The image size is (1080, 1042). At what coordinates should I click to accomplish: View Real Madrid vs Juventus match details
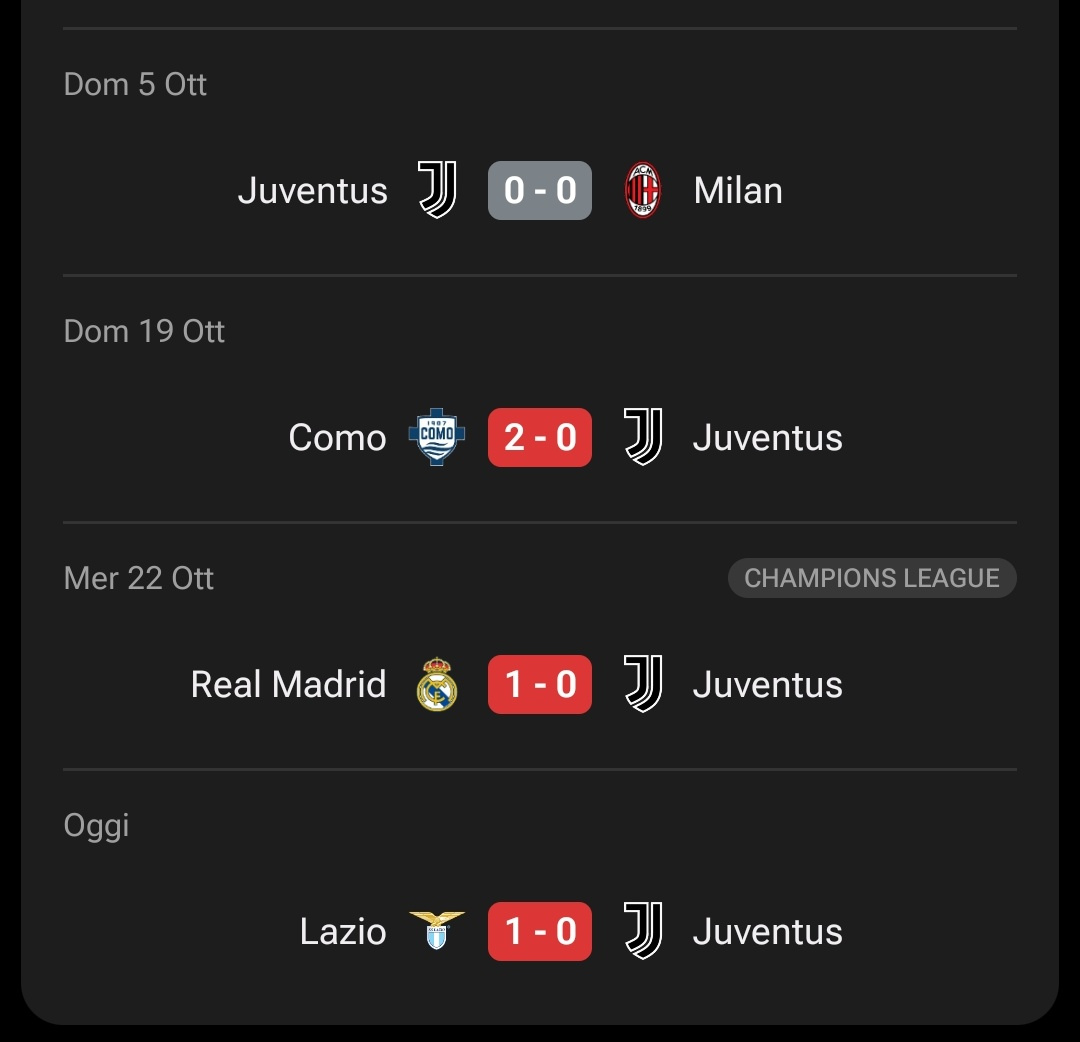pos(540,684)
